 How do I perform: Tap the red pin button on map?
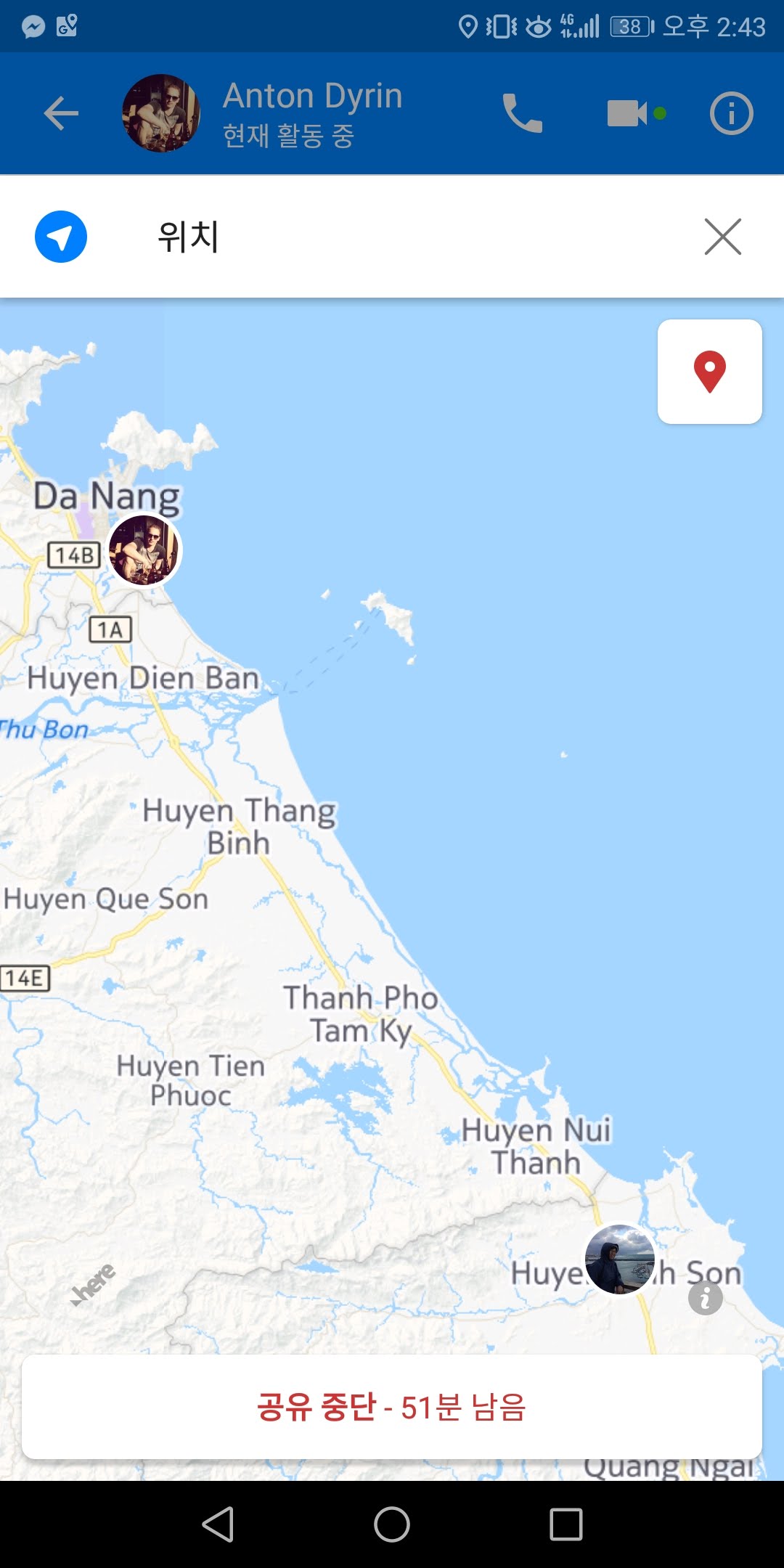(709, 372)
